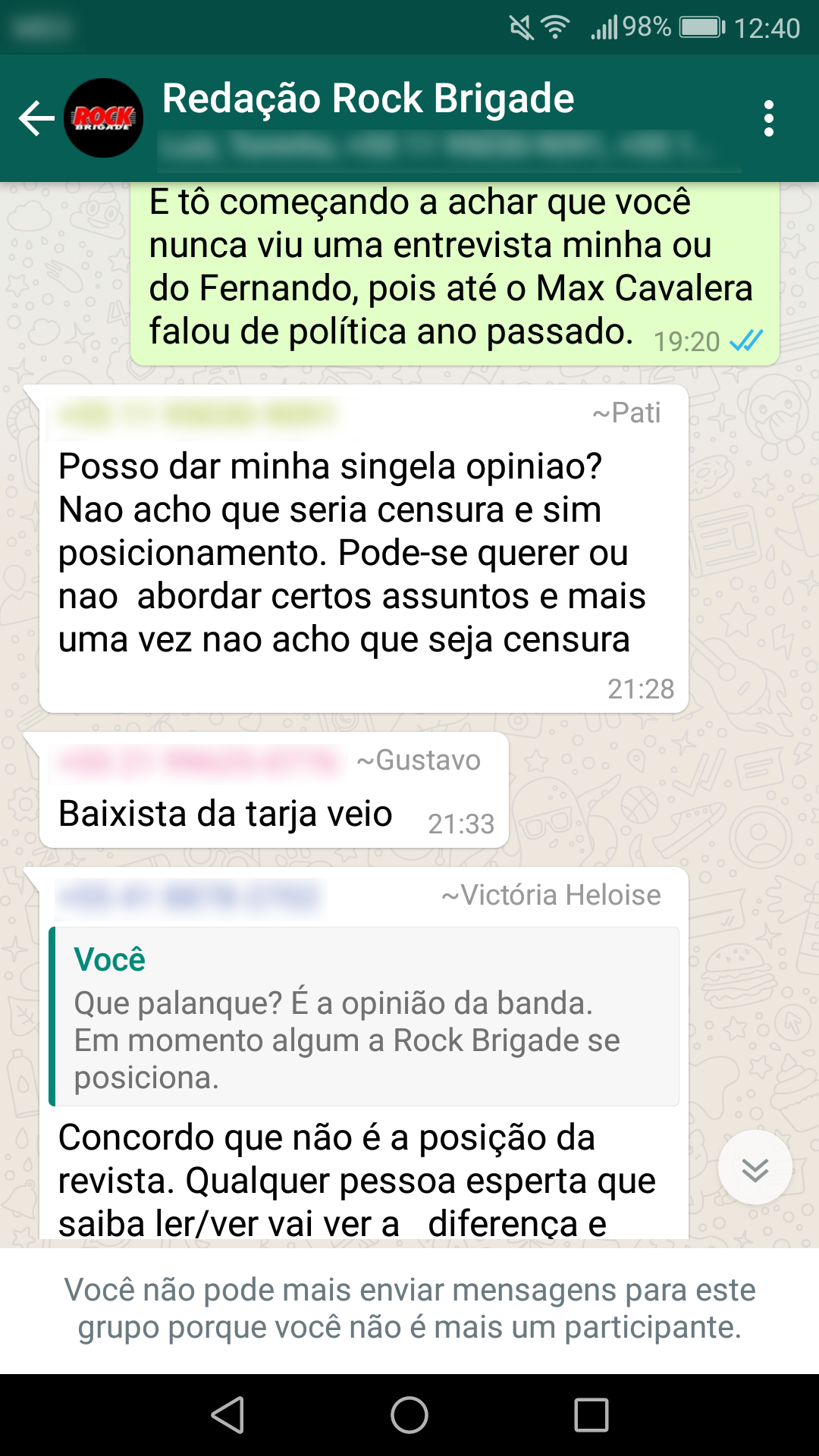819x1456 pixels.
Task: Open the Rock Brigade group picture
Action: tap(104, 118)
